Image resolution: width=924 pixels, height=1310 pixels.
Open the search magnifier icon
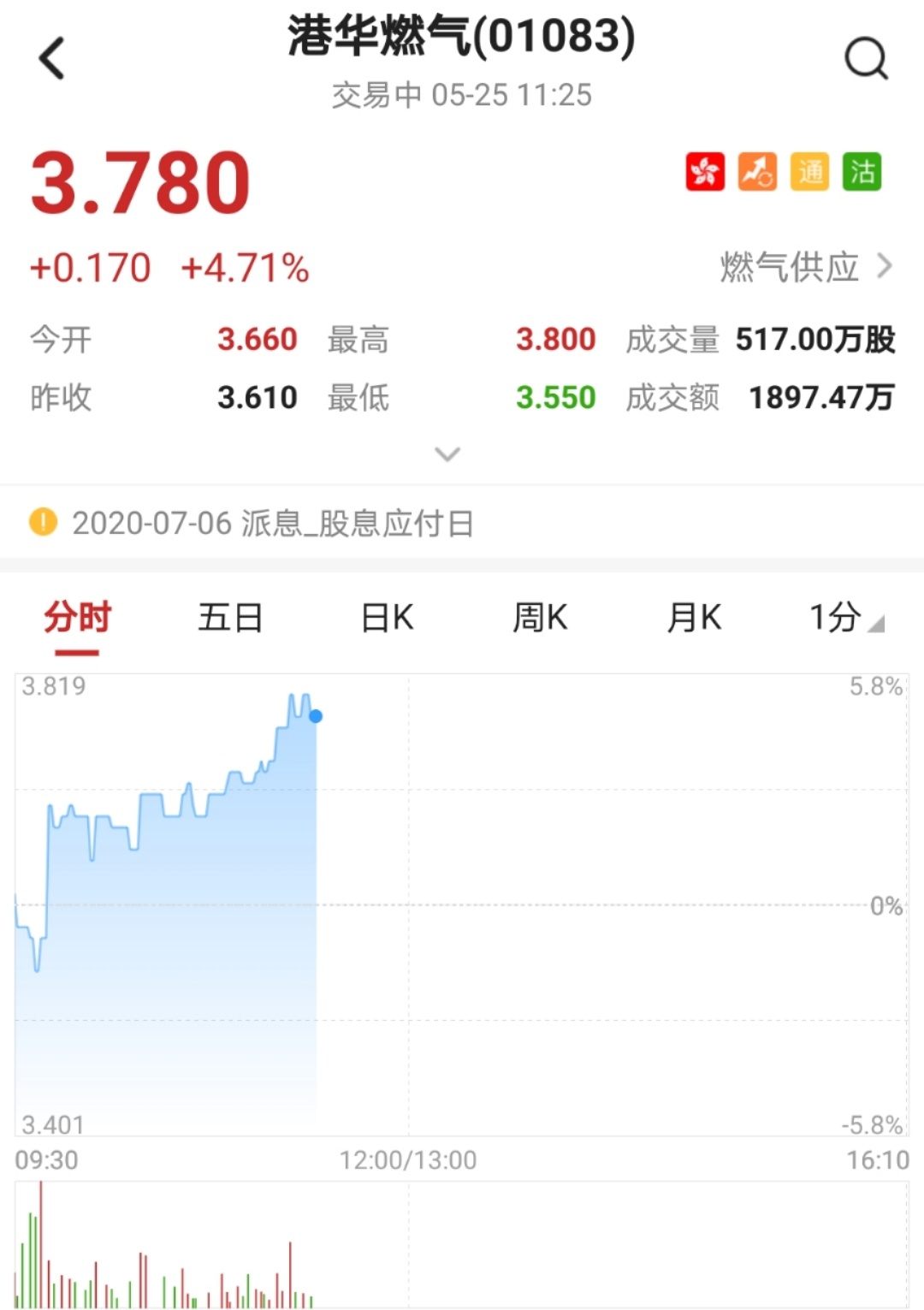[866, 59]
